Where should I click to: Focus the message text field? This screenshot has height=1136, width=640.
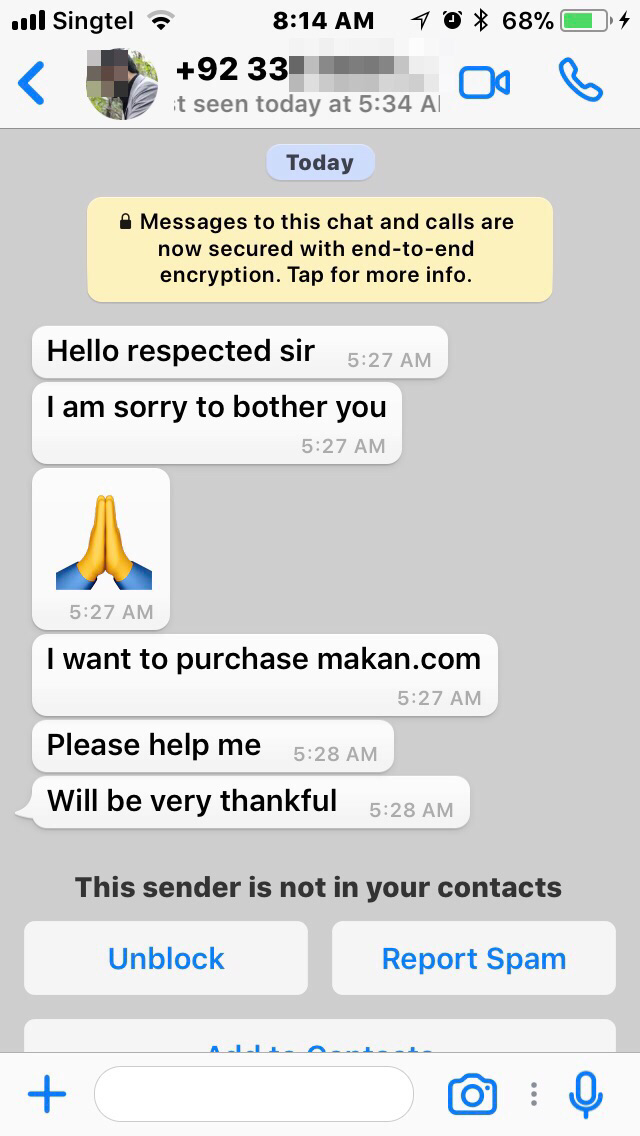(x=254, y=1094)
